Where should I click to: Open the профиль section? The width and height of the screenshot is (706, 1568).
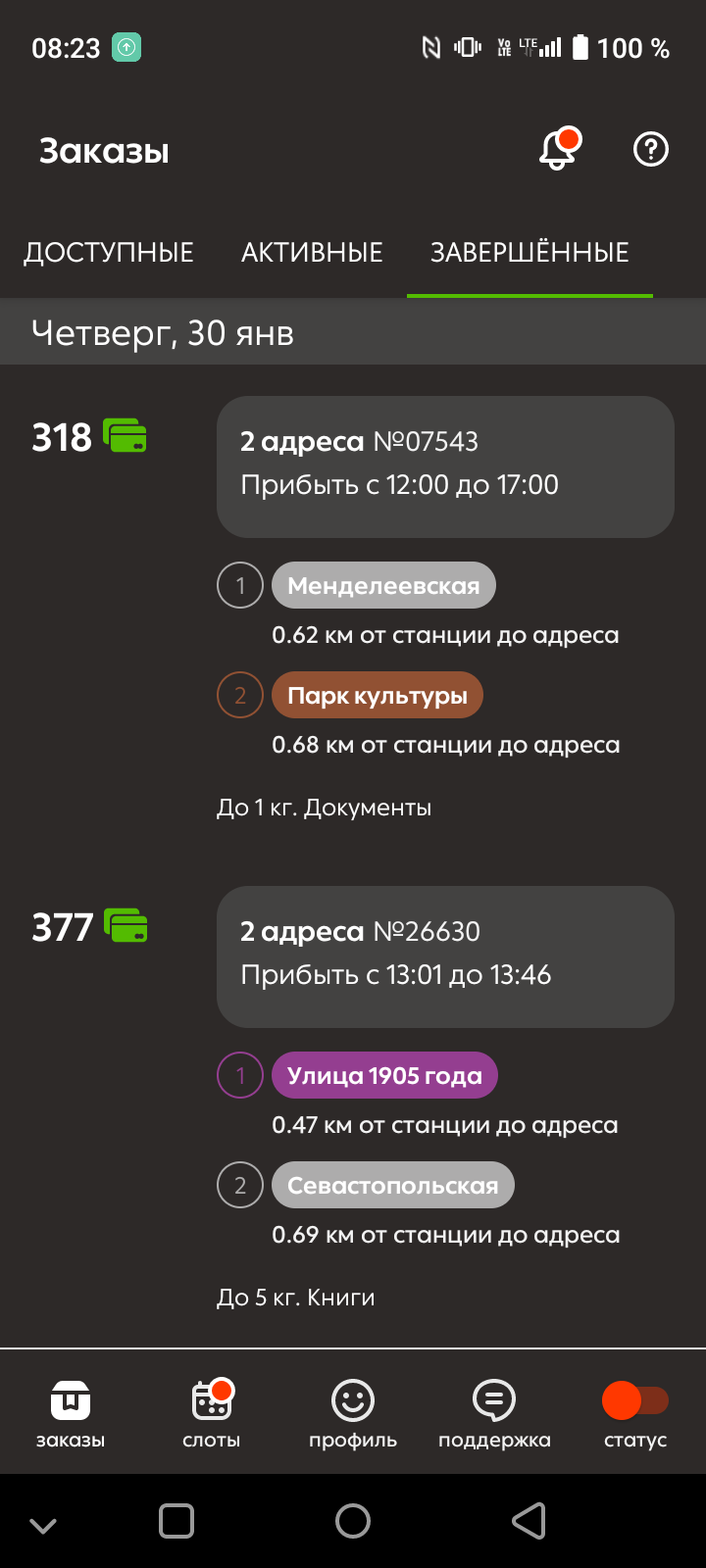click(353, 1414)
